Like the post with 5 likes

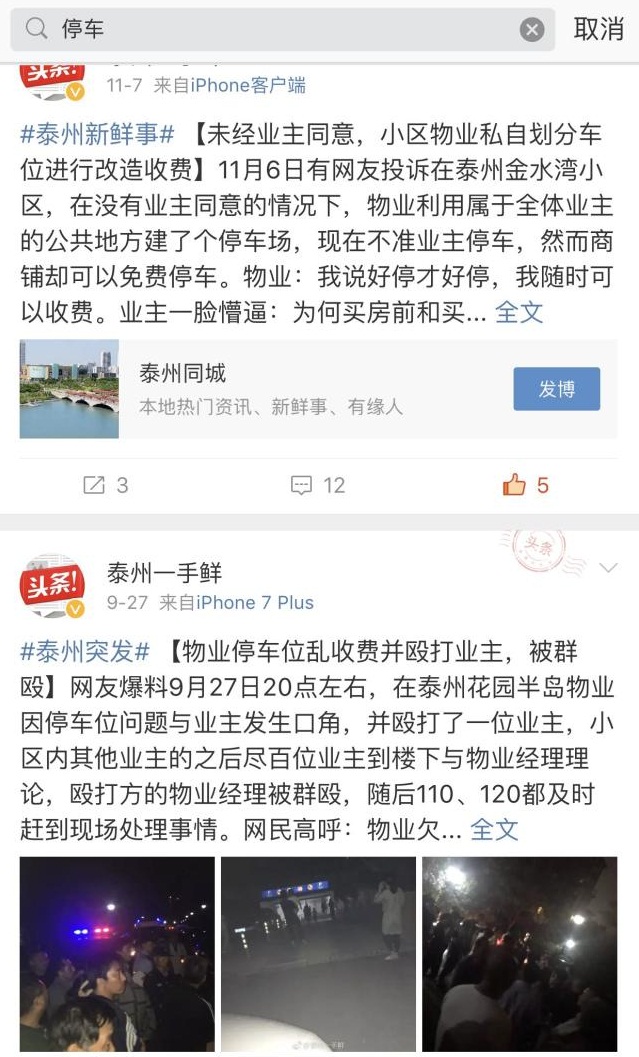pyautogui.click(x=525, y=485)
